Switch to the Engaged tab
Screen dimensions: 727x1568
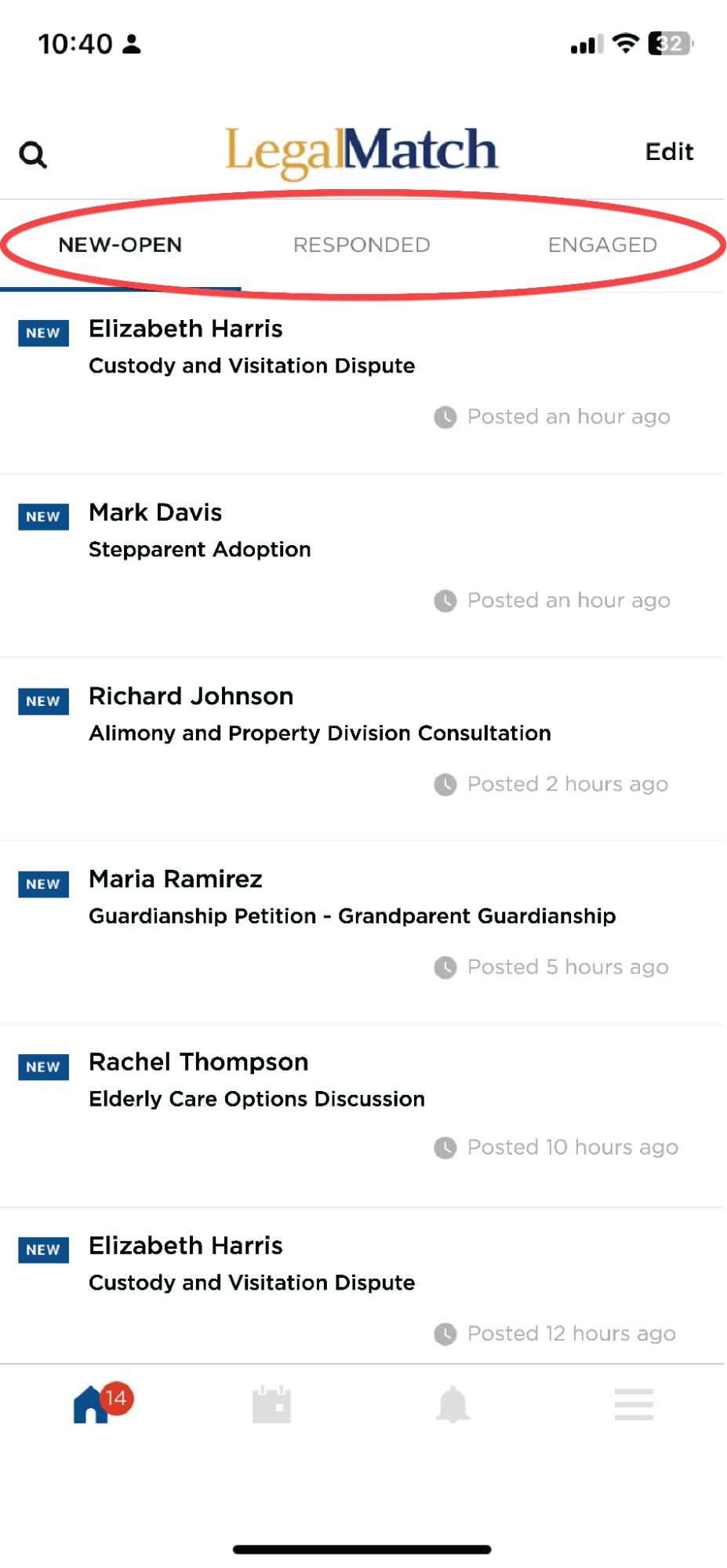tap(602, 246)
